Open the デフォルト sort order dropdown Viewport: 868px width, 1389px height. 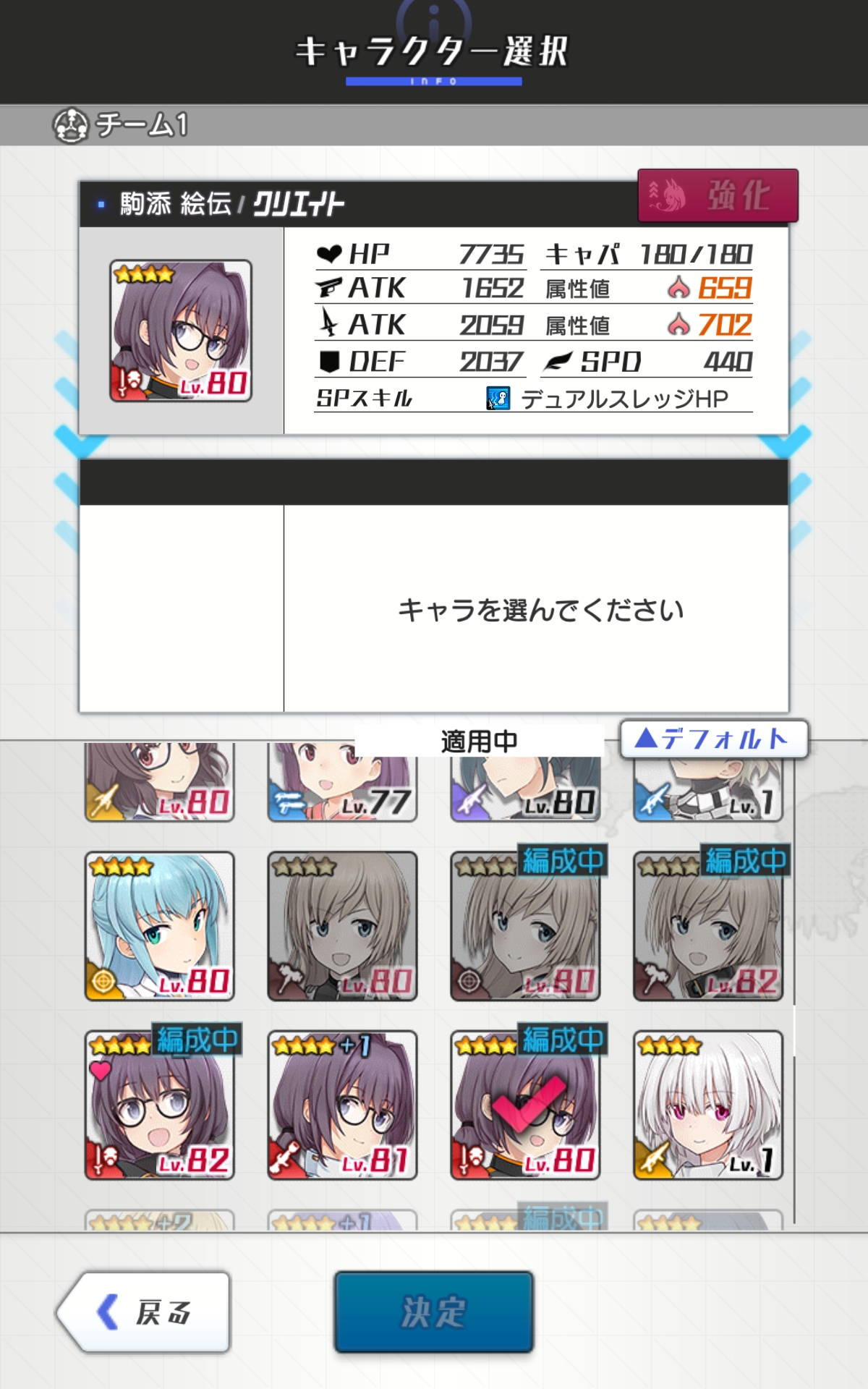713,739
